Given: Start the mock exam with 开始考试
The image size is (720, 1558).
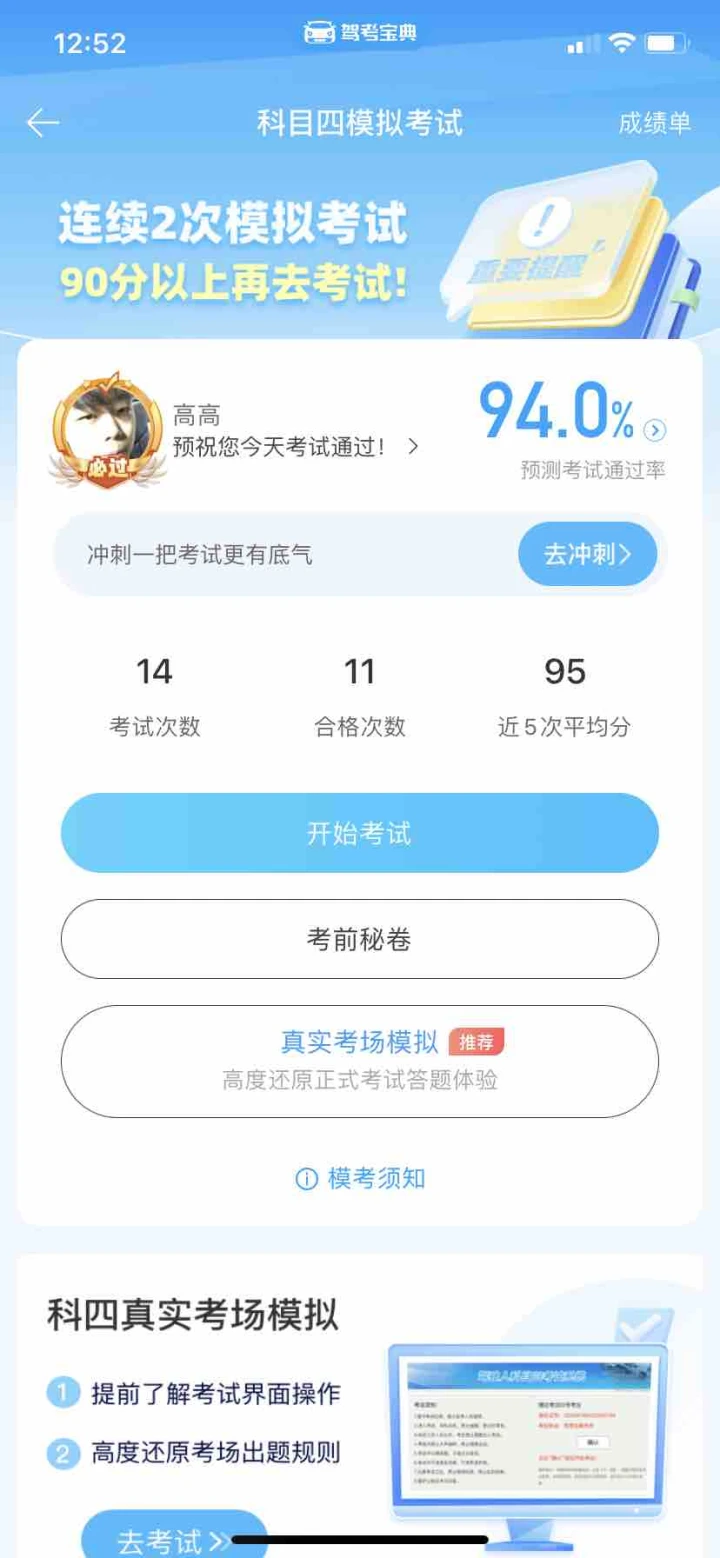Looking at the screenshot, I should click(x=359, y=833).
